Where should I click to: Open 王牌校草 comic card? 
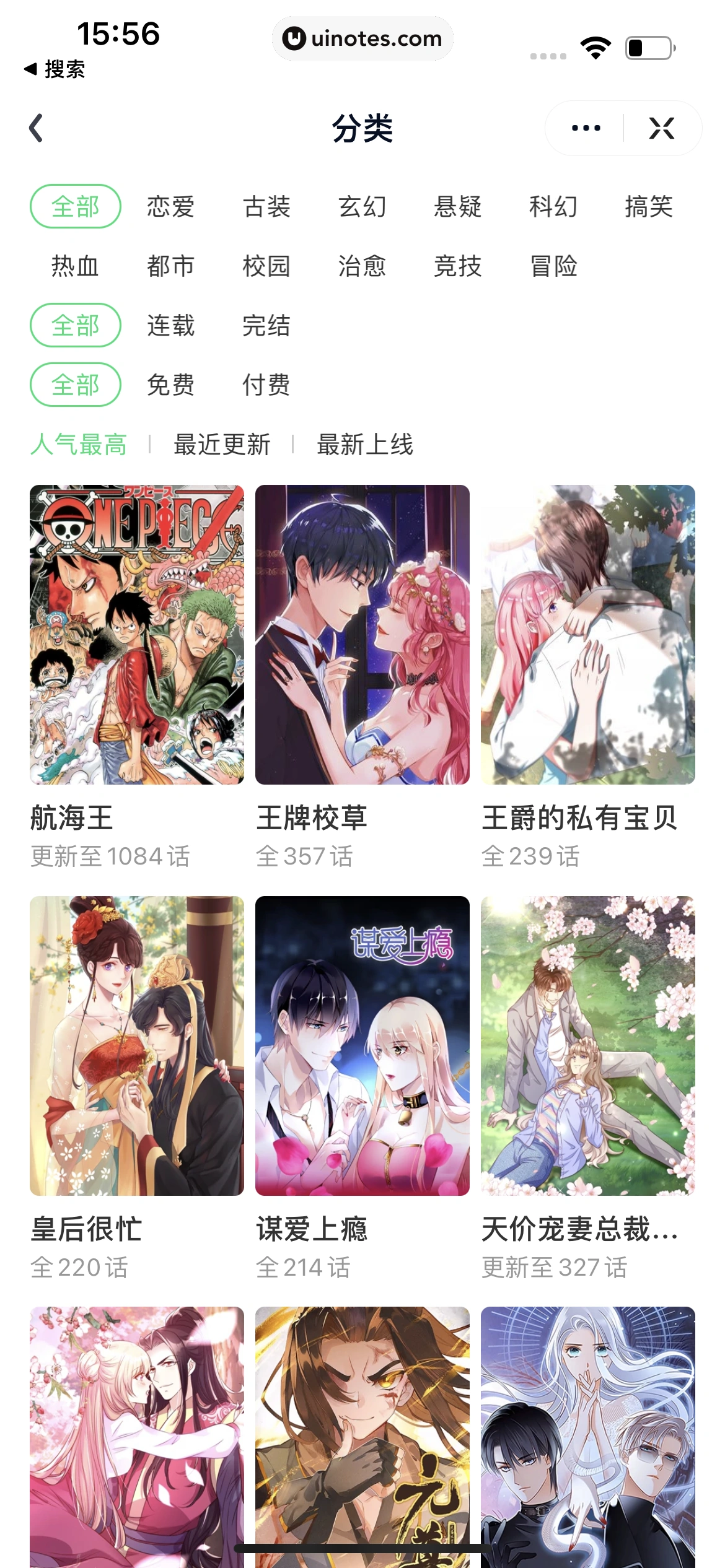(362, 635)
